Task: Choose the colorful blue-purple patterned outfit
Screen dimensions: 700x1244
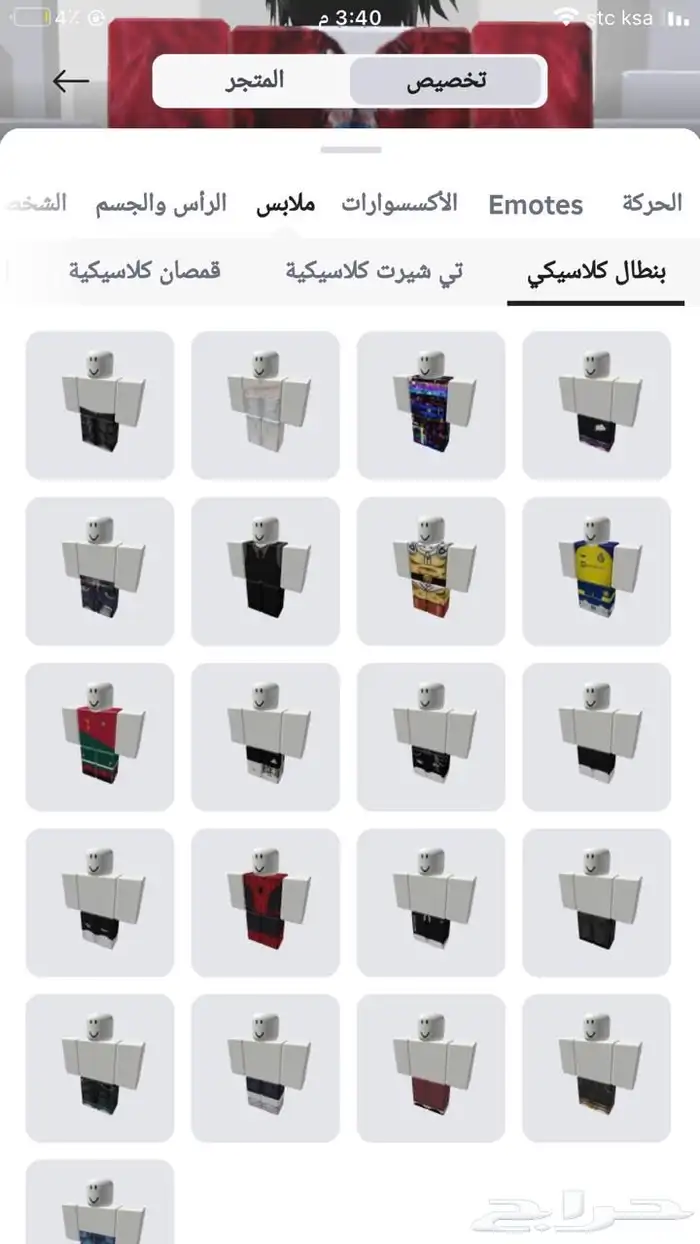Action: point(431,405)
